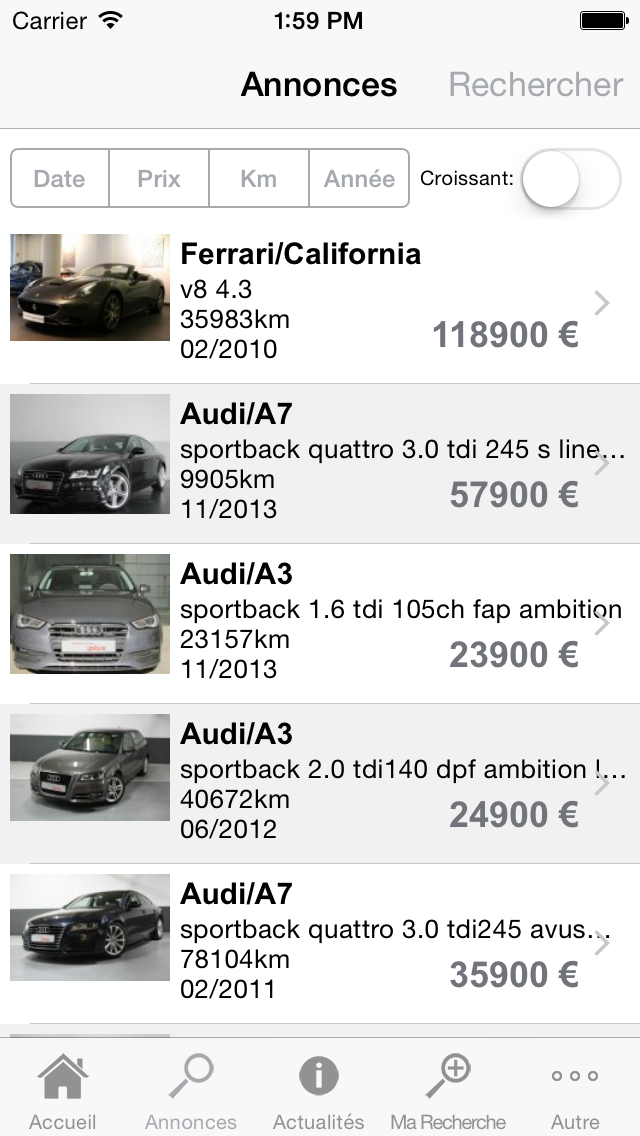The height and width of the screenshot is (1136, 640).
Task: Sort listings by Km
Action: (258, 179)
